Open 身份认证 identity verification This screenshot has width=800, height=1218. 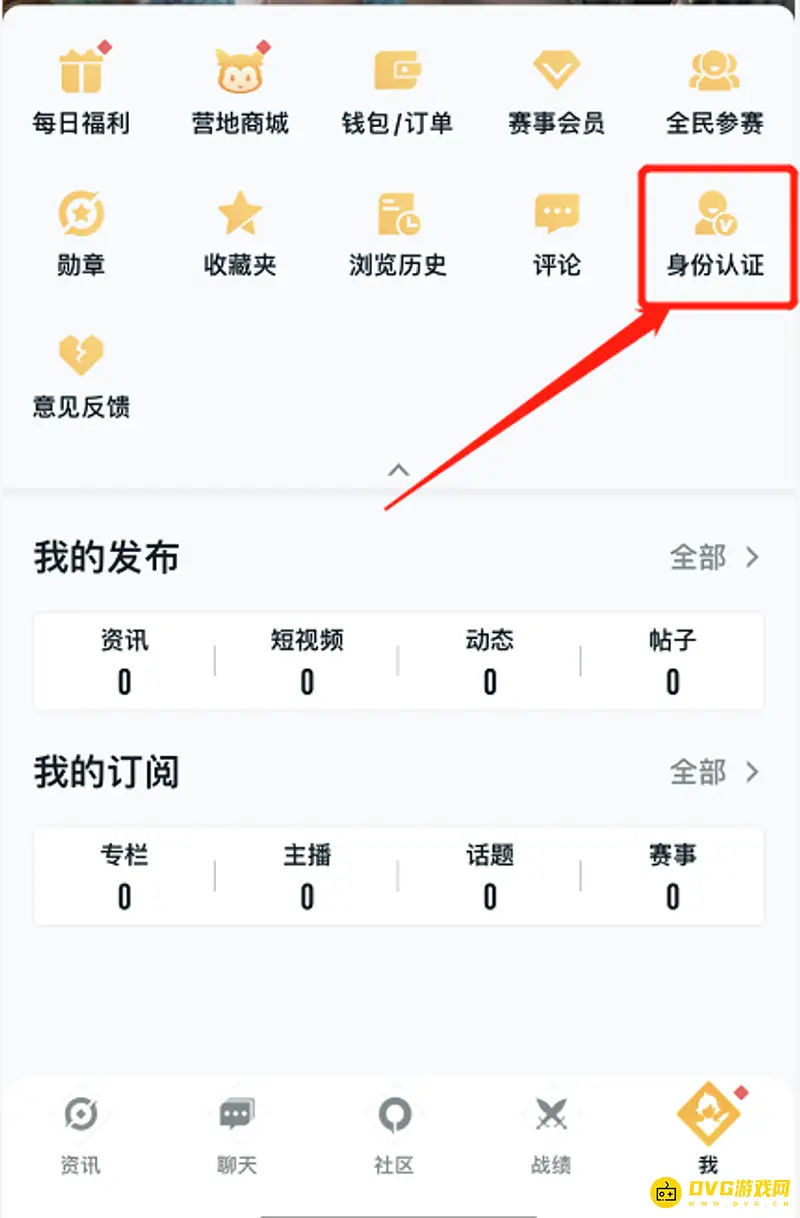[713, 232]
